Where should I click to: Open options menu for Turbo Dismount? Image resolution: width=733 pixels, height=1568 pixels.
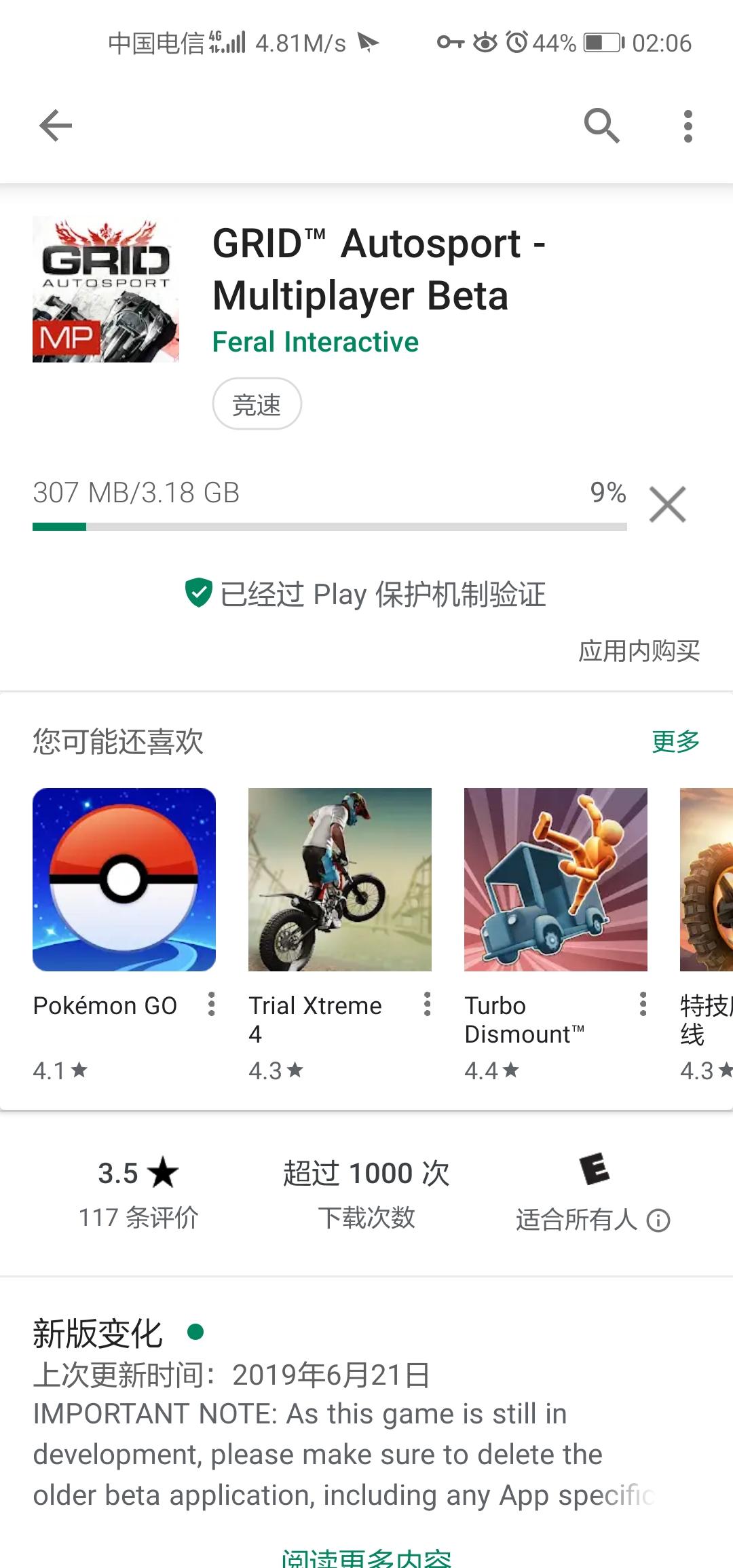click(643, 1004)
